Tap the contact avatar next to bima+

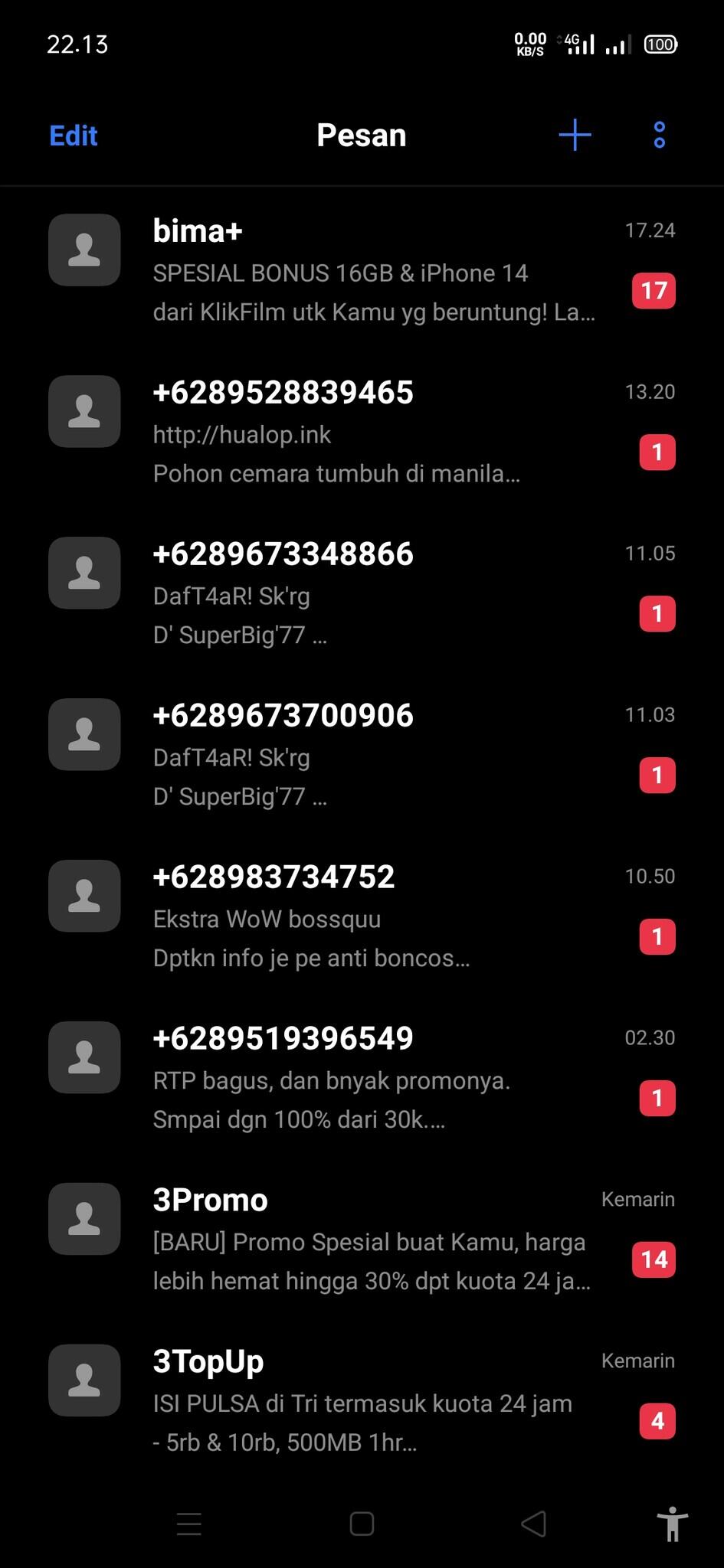point(84,250)
